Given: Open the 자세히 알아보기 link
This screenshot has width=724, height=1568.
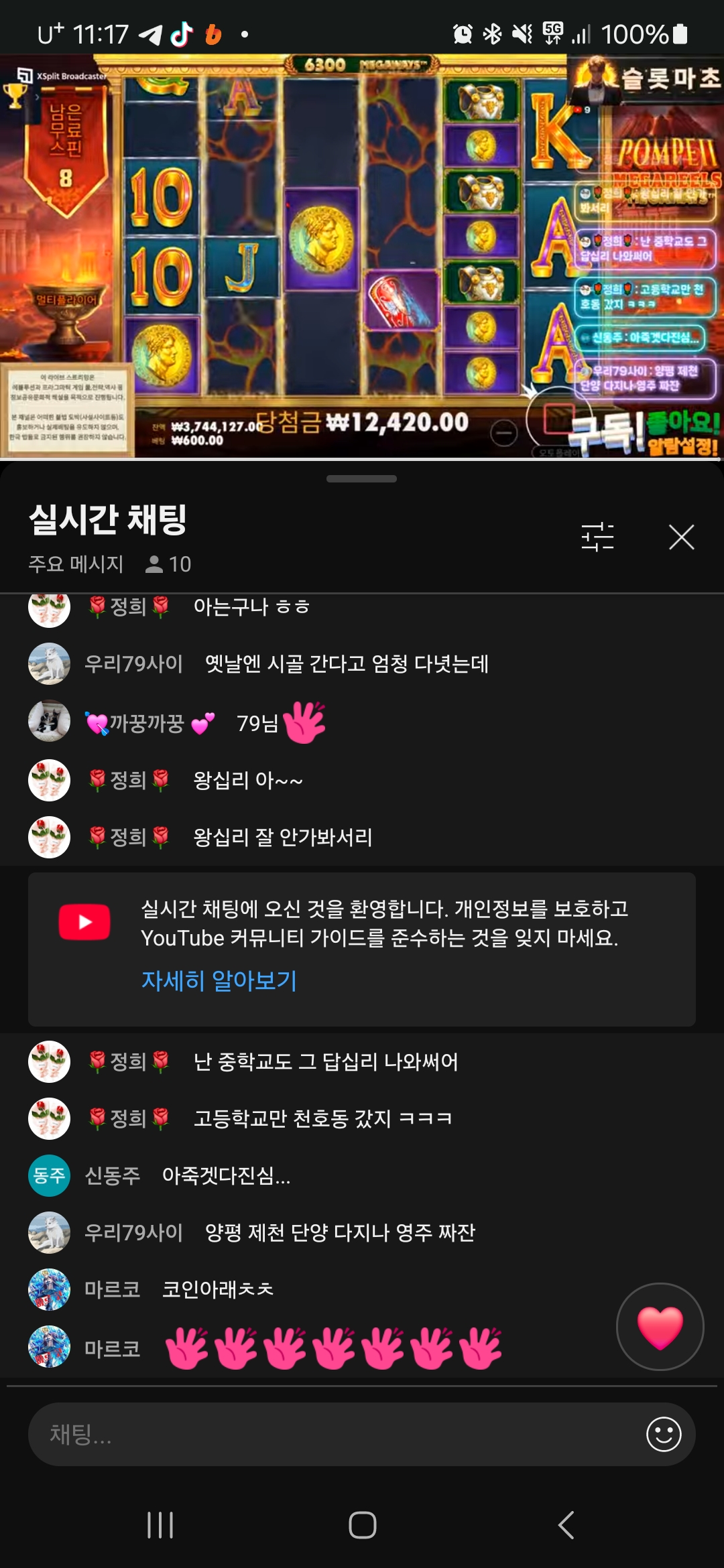Looking at the screenshot, I should [x=219, y=980].
